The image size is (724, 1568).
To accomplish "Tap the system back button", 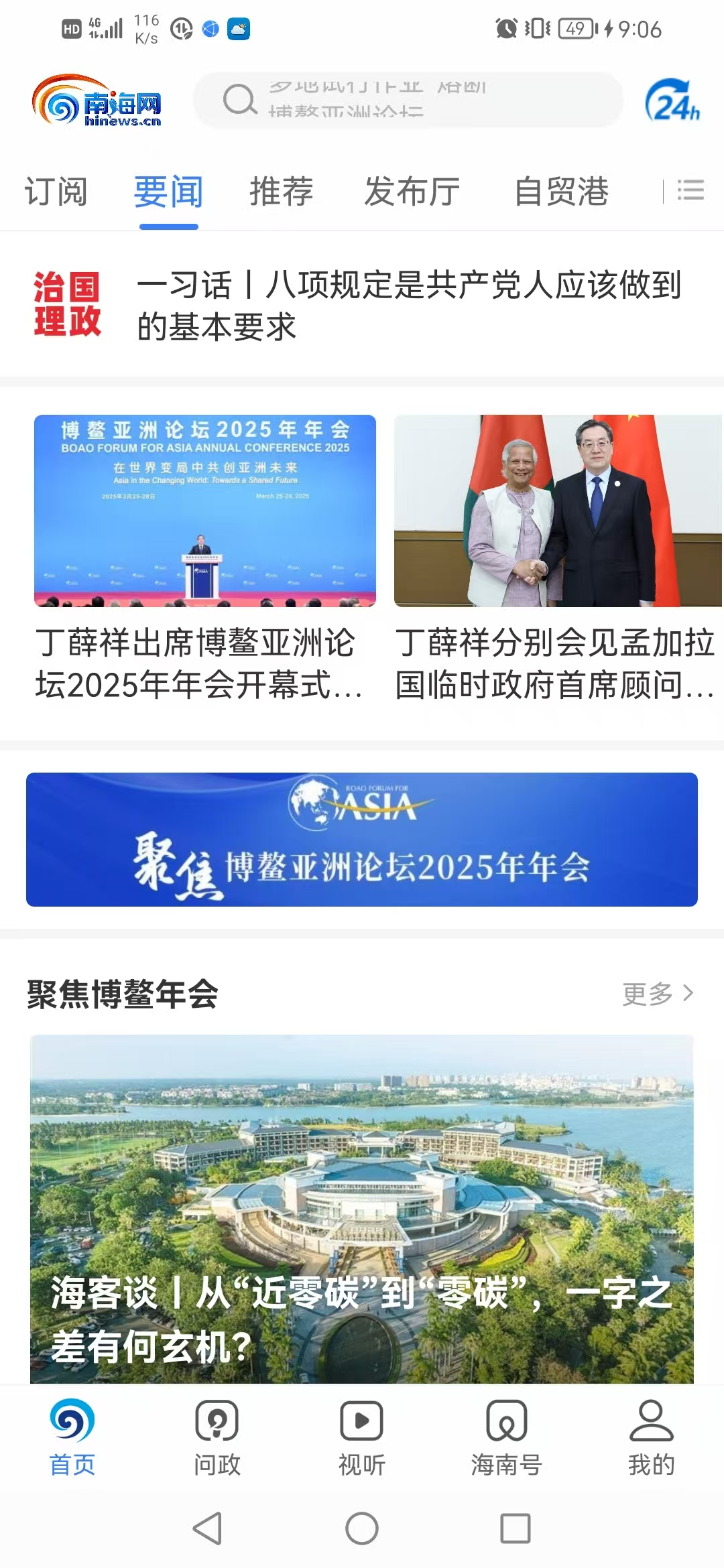I will tap(208, 1528).
